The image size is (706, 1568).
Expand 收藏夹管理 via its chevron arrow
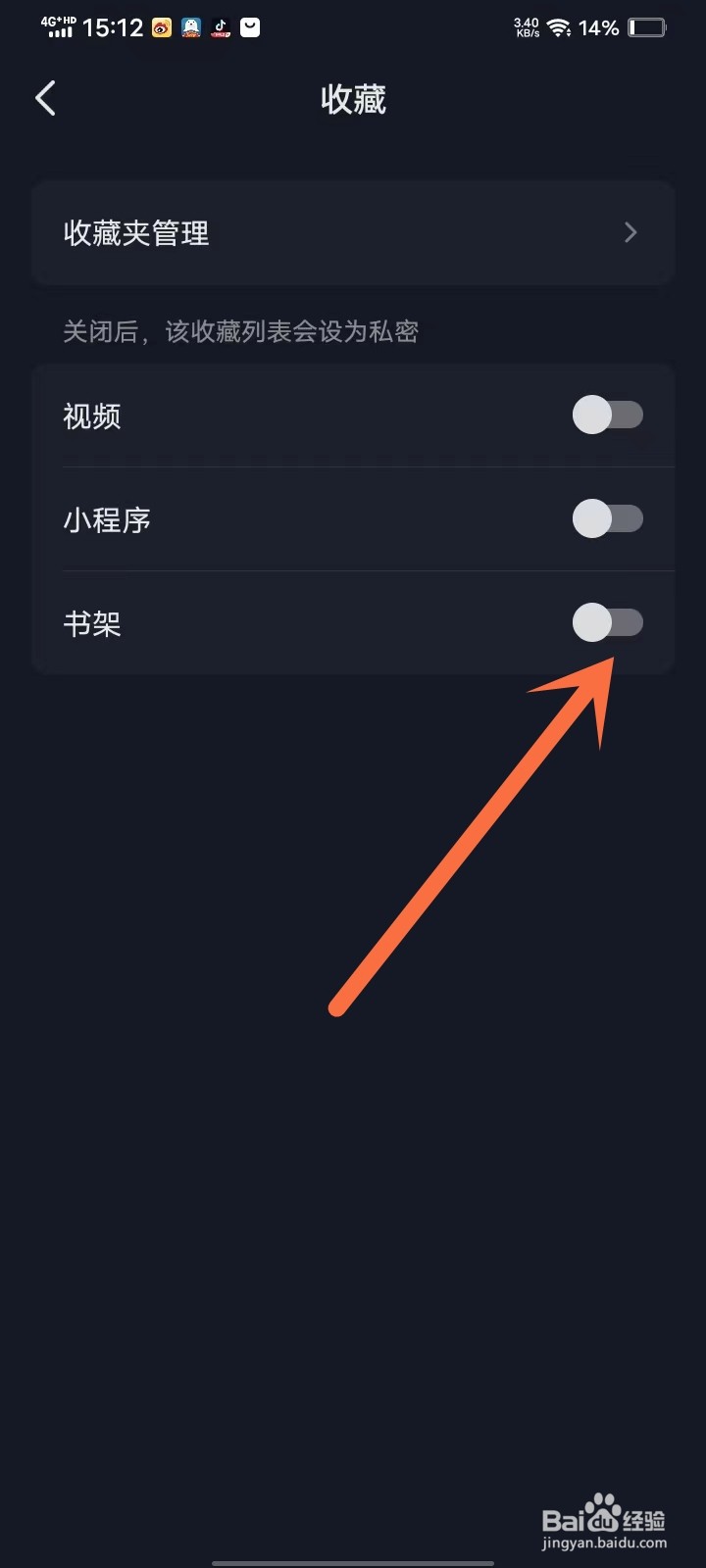pos(630,233)
